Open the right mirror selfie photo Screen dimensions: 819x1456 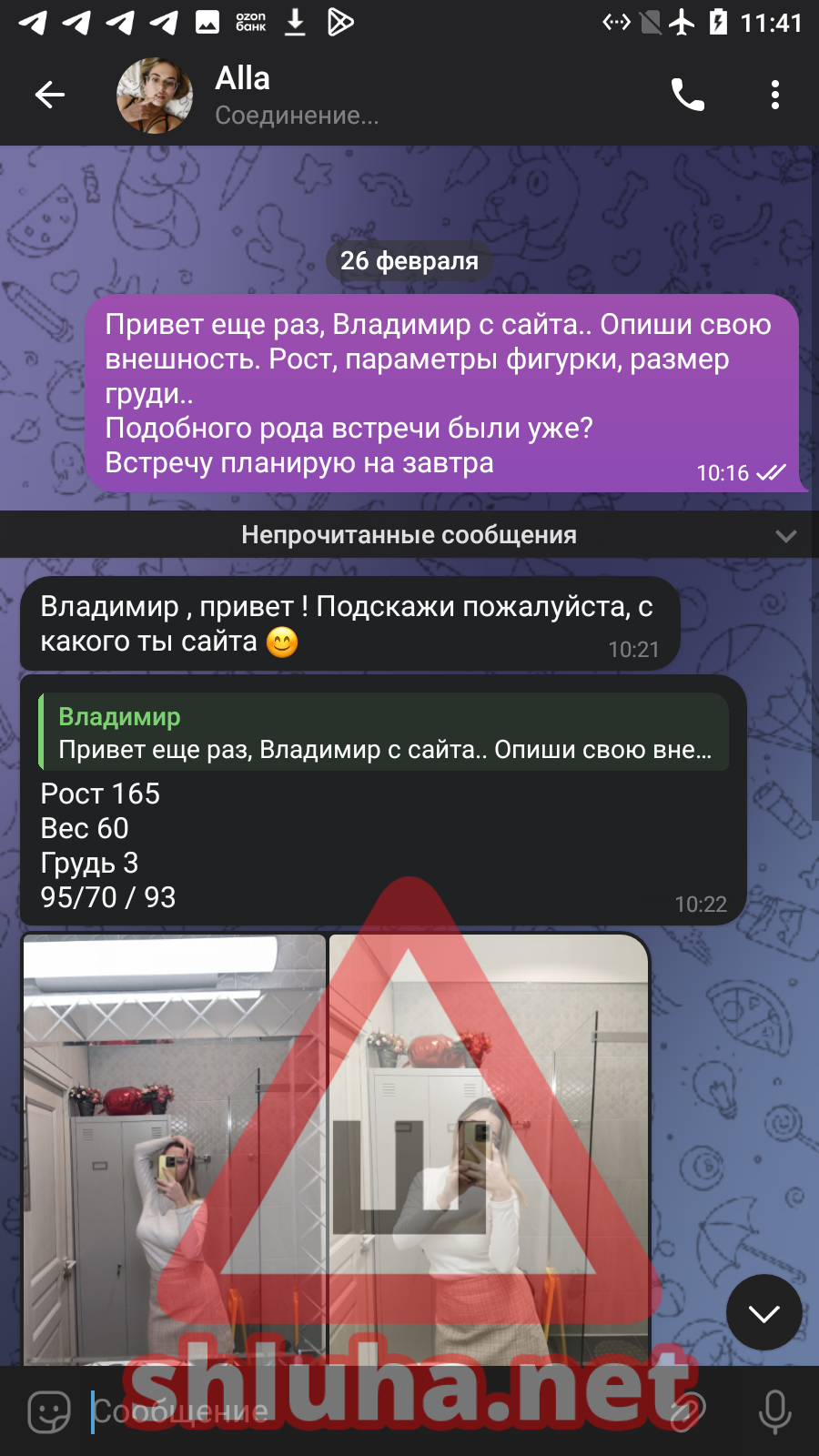(489, 1147)
